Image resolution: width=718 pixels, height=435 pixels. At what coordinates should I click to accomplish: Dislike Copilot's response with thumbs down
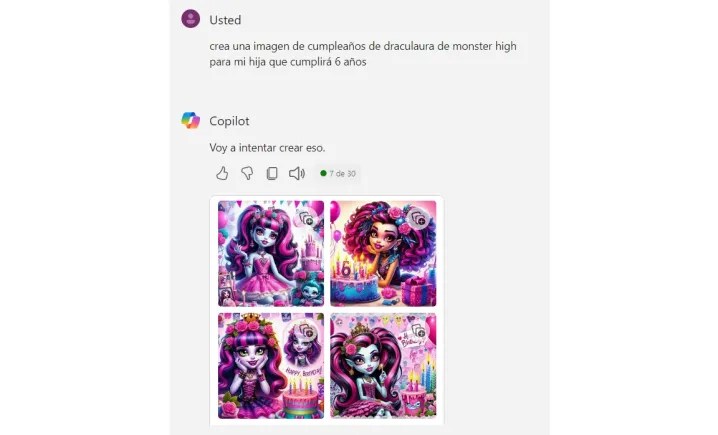[x=247, y=173]
